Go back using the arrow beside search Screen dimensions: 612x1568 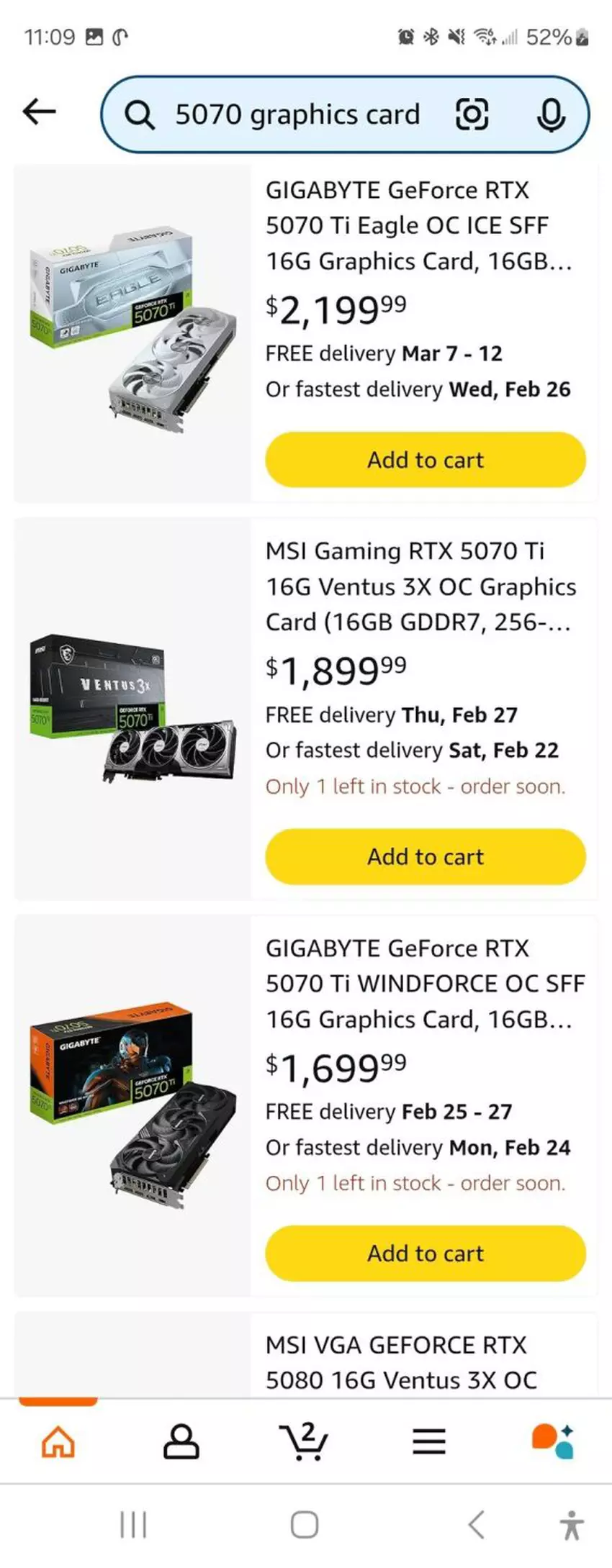[40, 112]
